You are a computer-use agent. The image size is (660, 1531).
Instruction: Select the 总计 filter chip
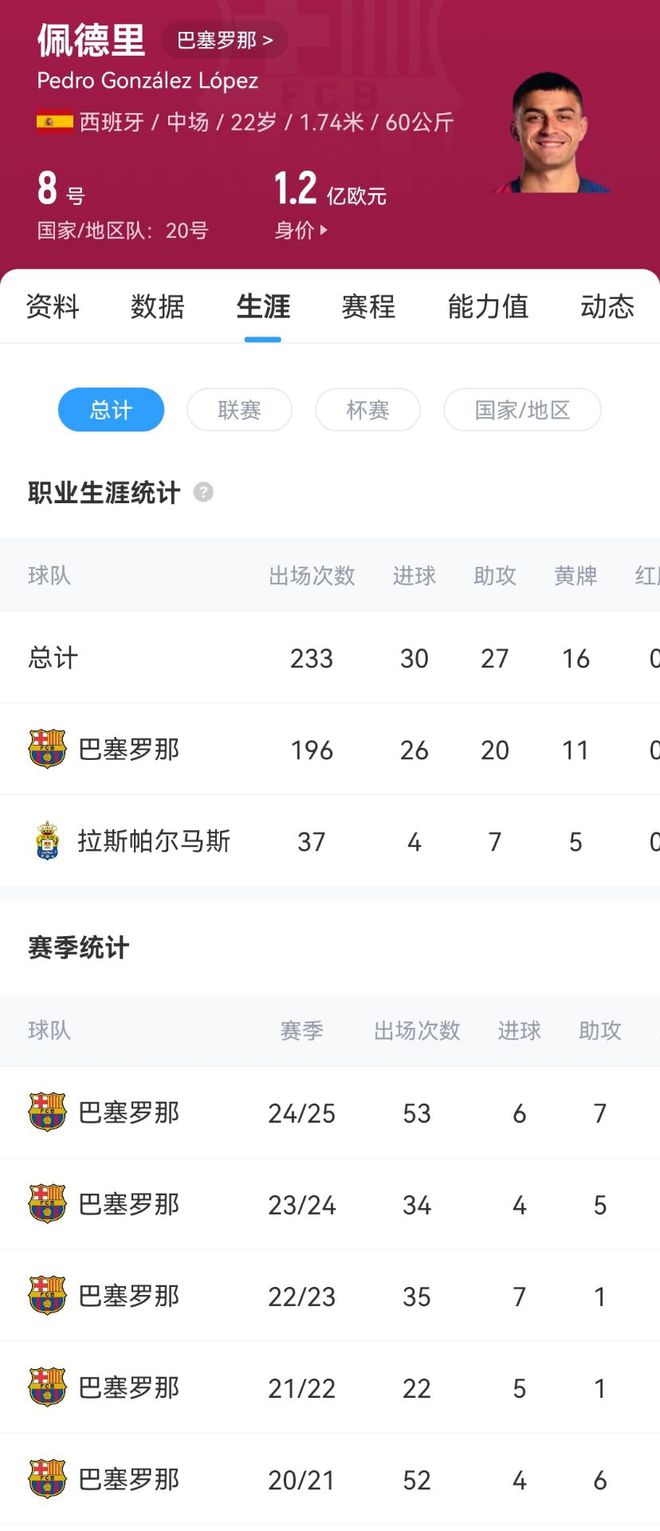(x=111, y=410)
